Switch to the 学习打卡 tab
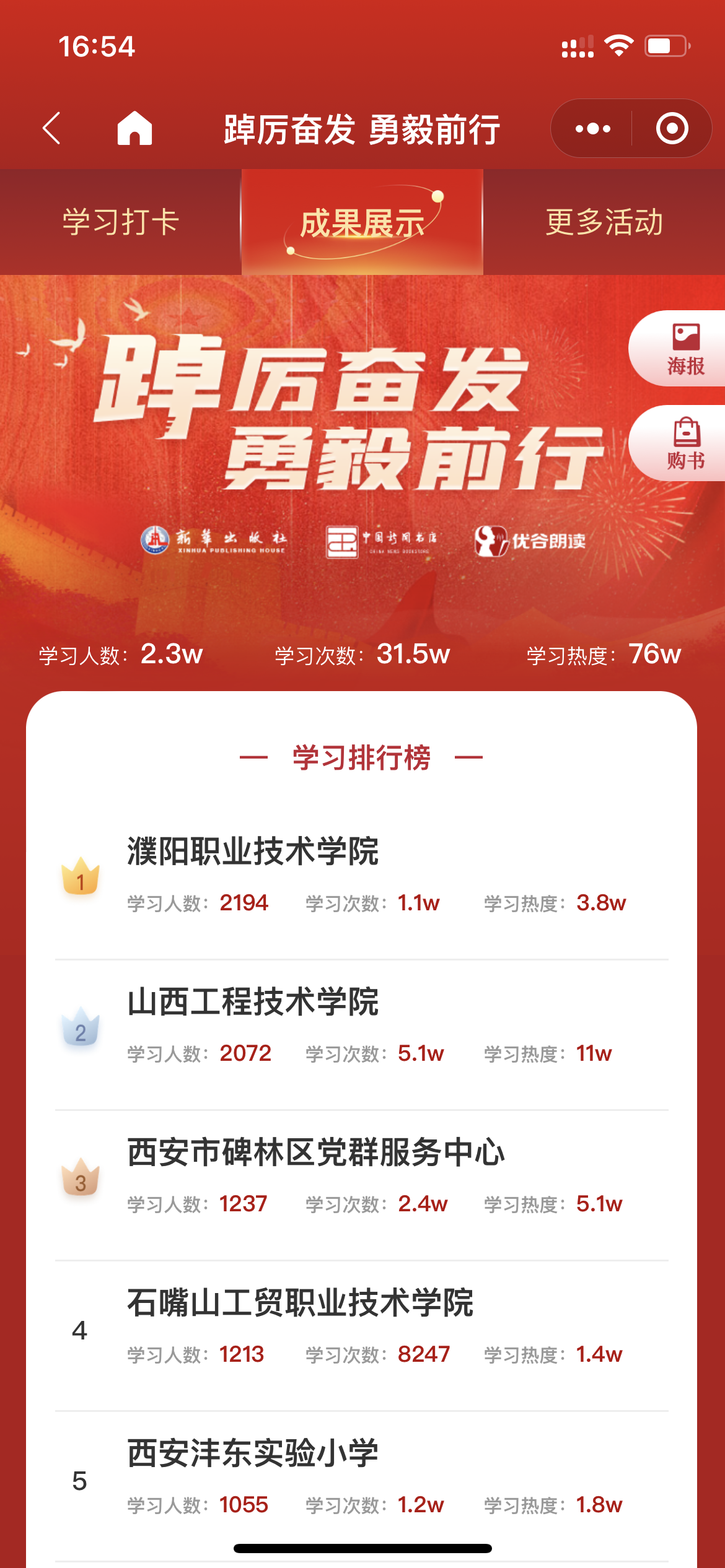725x1568 pixels. pos(120,222)
